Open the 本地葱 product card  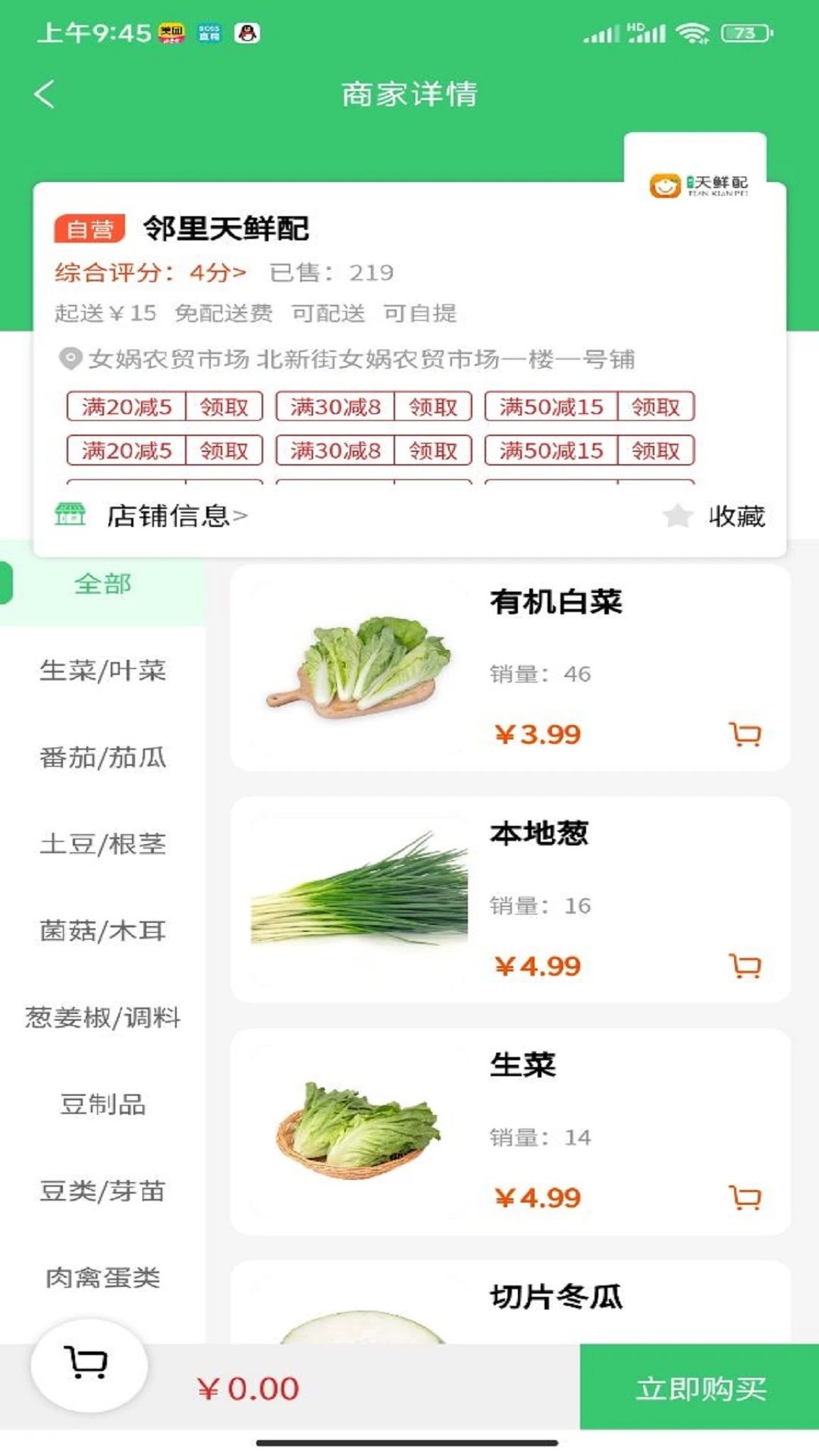pos(510,899)
